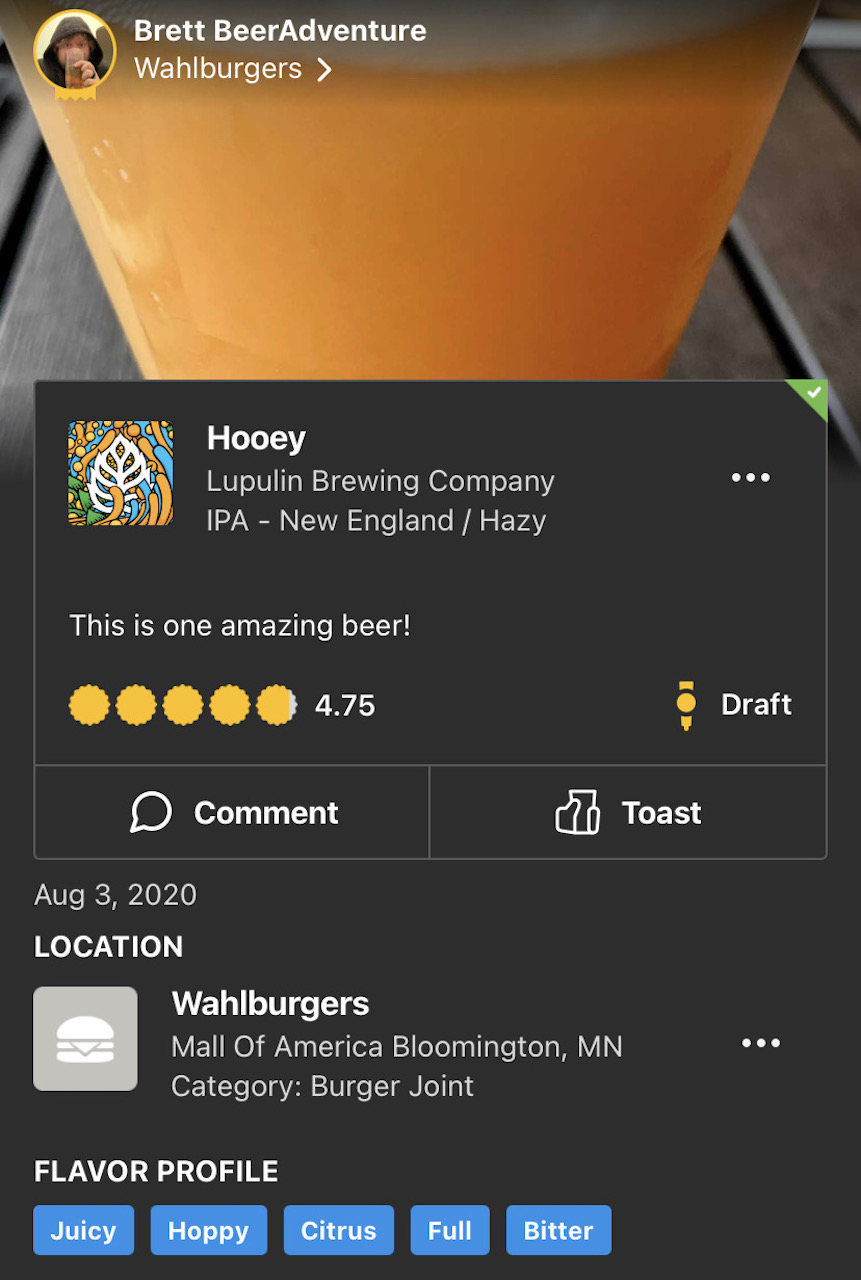This screenshot has width=861, height=1280.
Task: Open the Wahlburgers location row
Action: [x=270, y=1004]
